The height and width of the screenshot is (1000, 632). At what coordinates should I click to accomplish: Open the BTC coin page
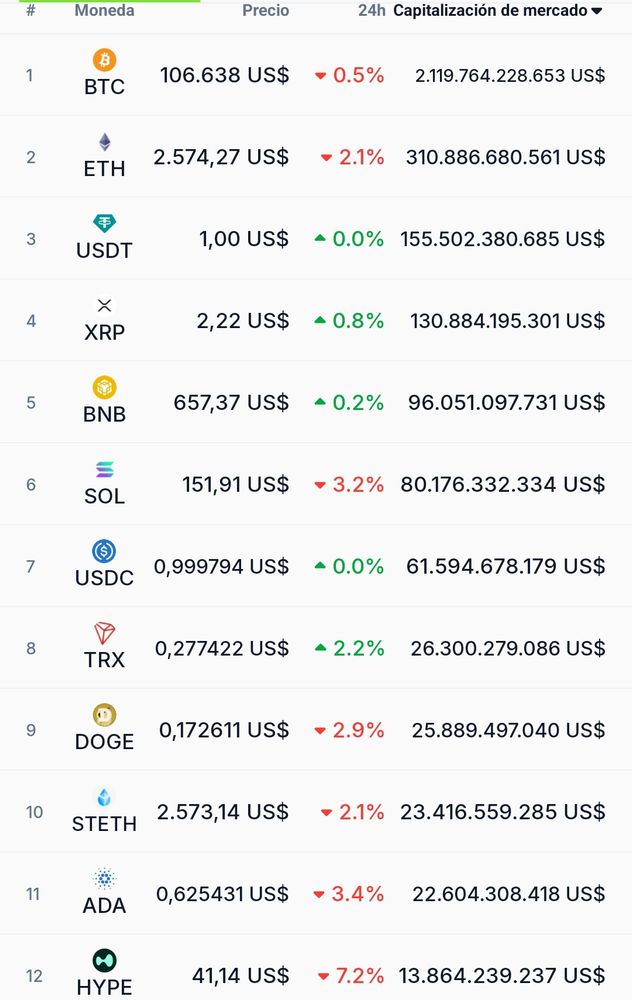104,74
